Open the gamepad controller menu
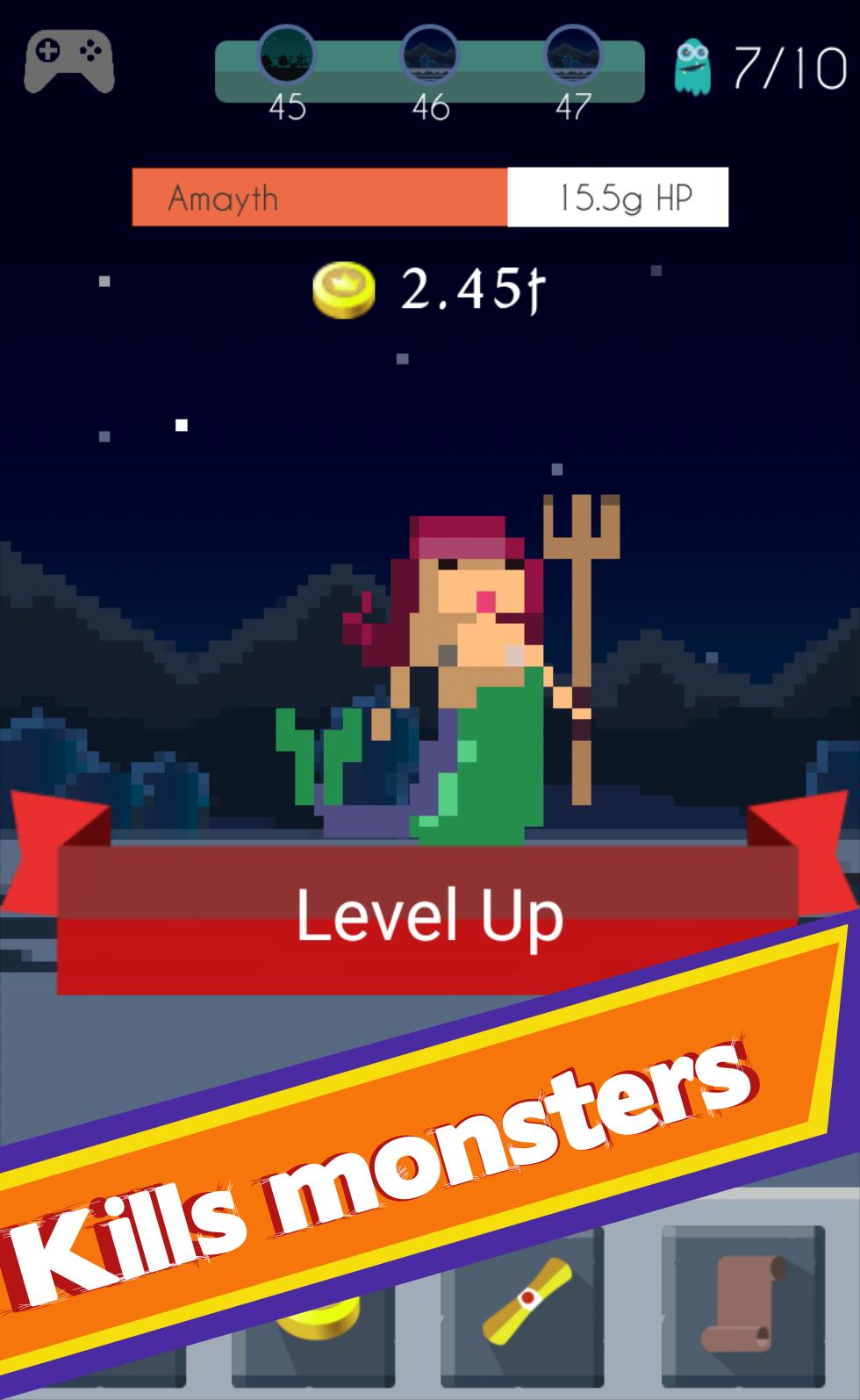860x1400 pixels. coord(68,63)
